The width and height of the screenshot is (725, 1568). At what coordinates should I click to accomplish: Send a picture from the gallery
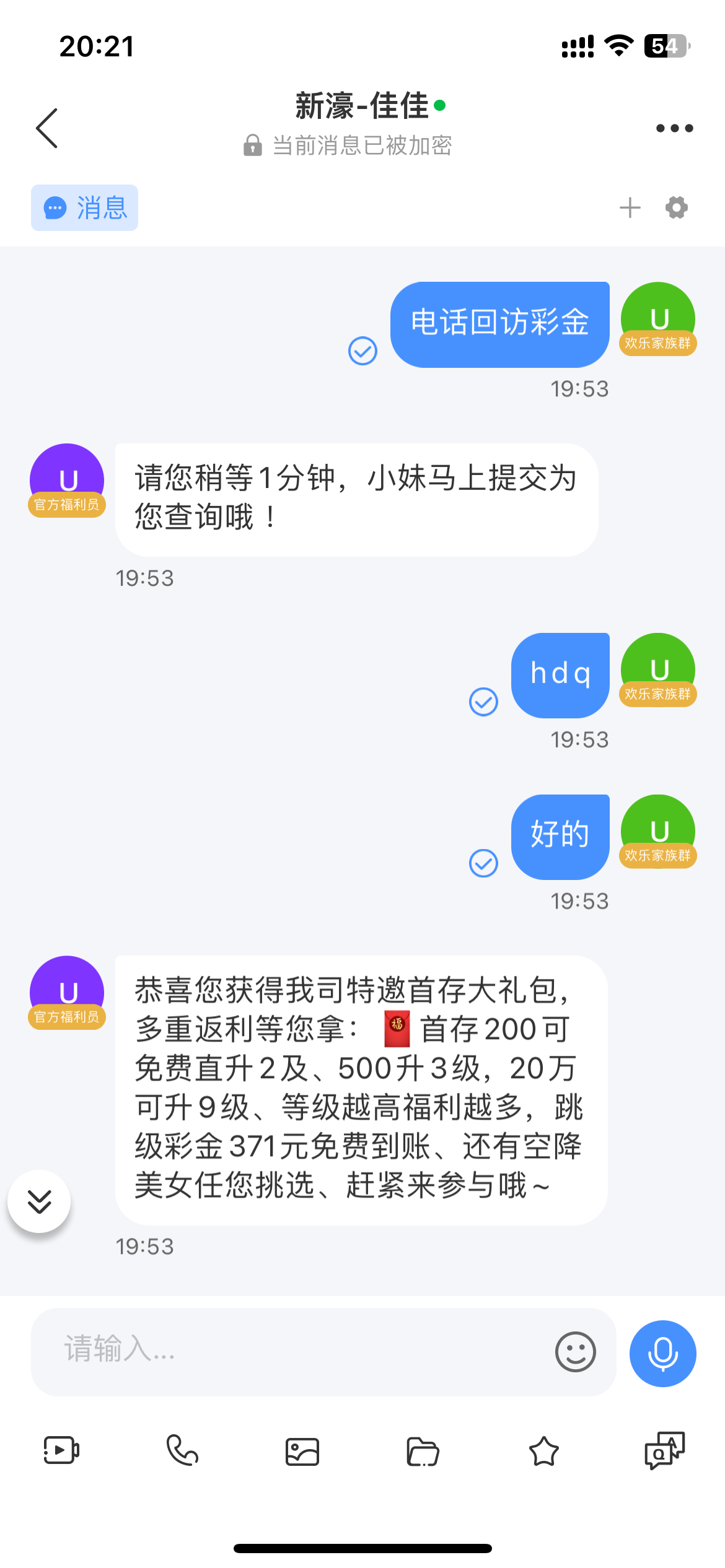tap(302, 1452)
